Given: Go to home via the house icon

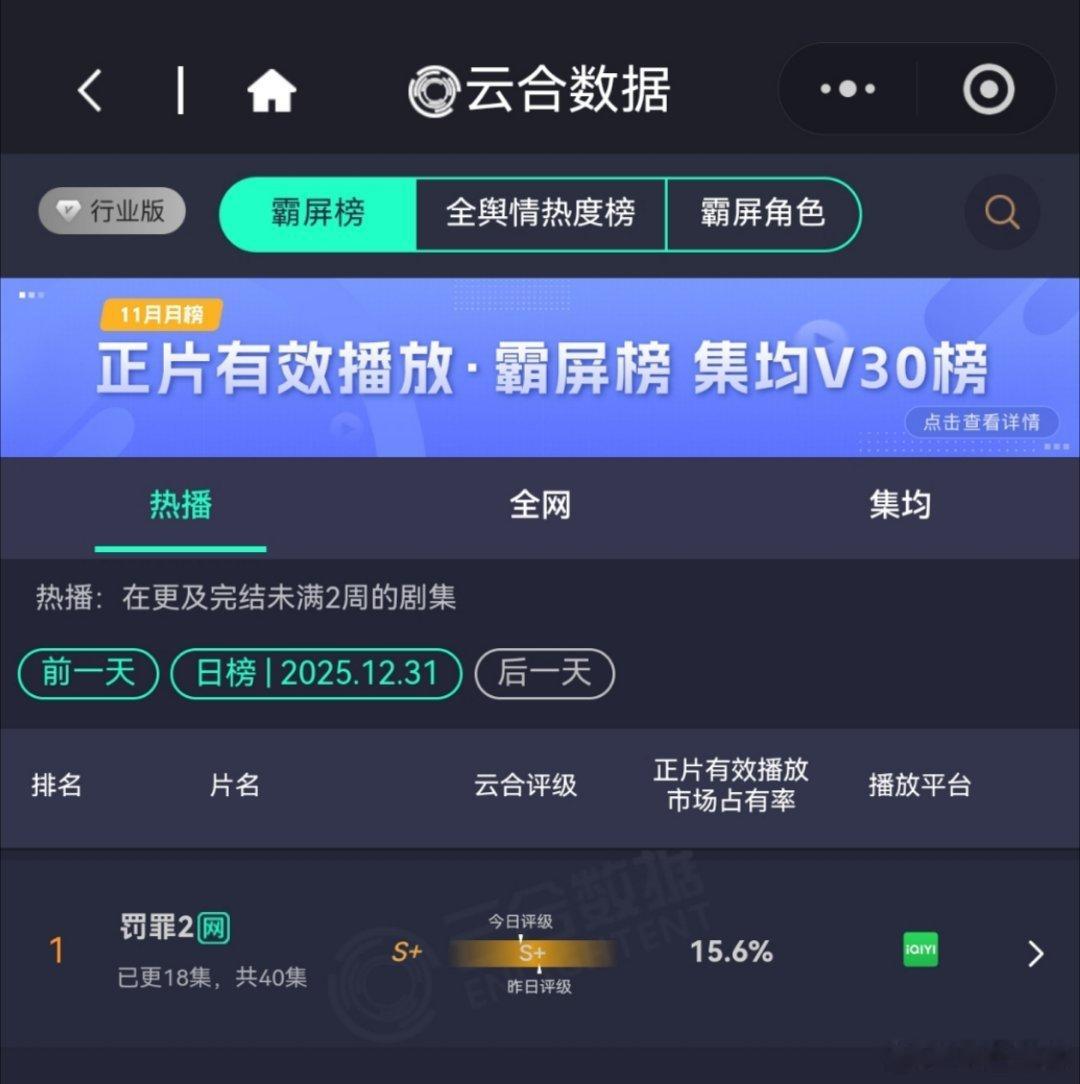Looking at the screenshot, I should coord(270,88).
